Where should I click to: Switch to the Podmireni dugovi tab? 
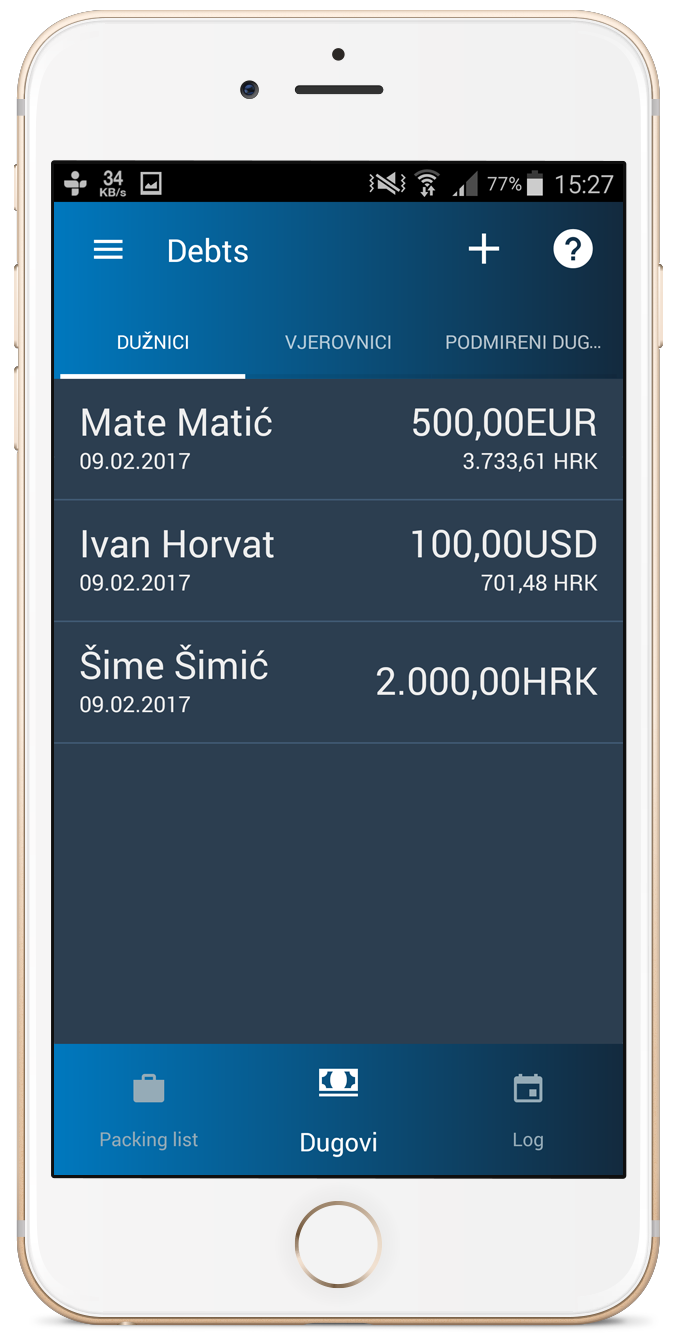tap(523, 342)
